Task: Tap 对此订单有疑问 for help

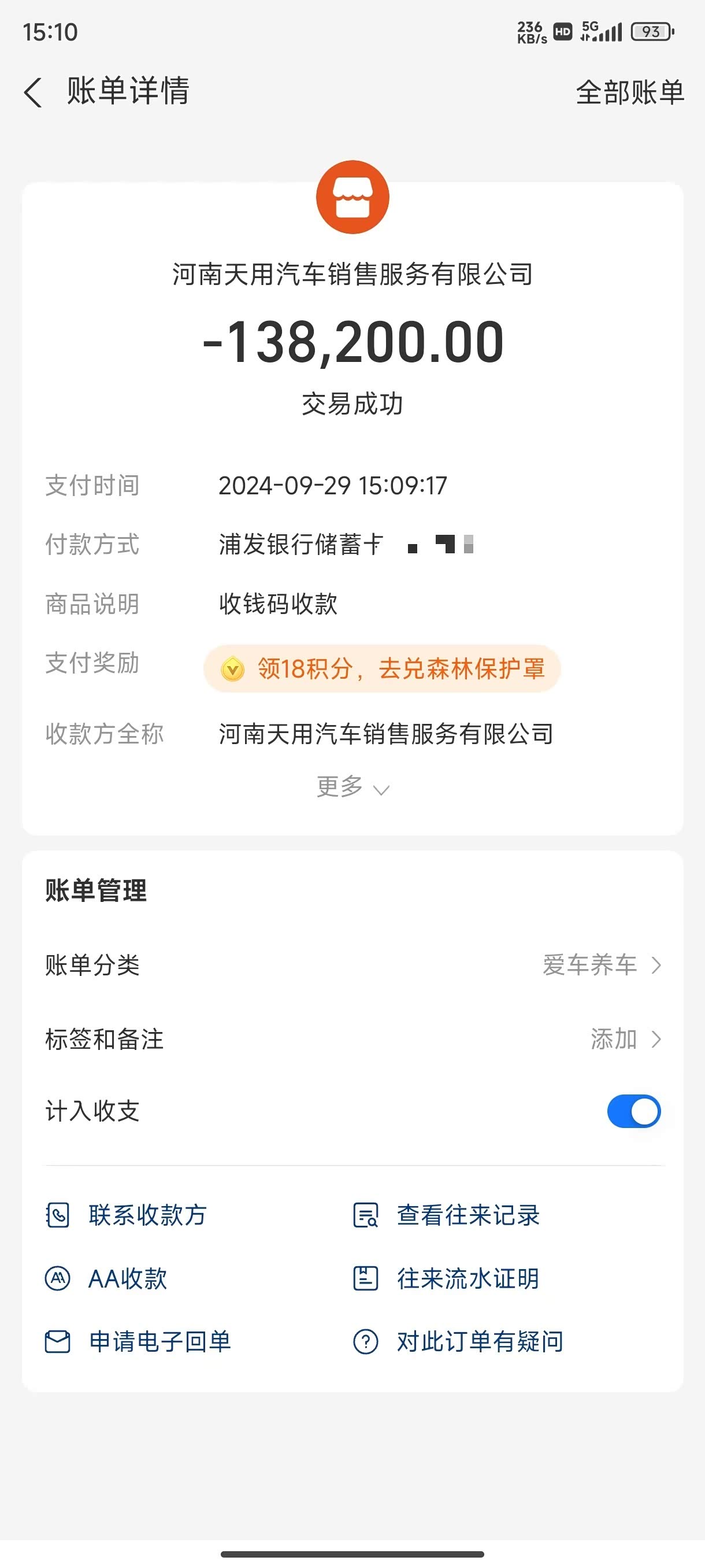Action: [x=459, y=1341]
